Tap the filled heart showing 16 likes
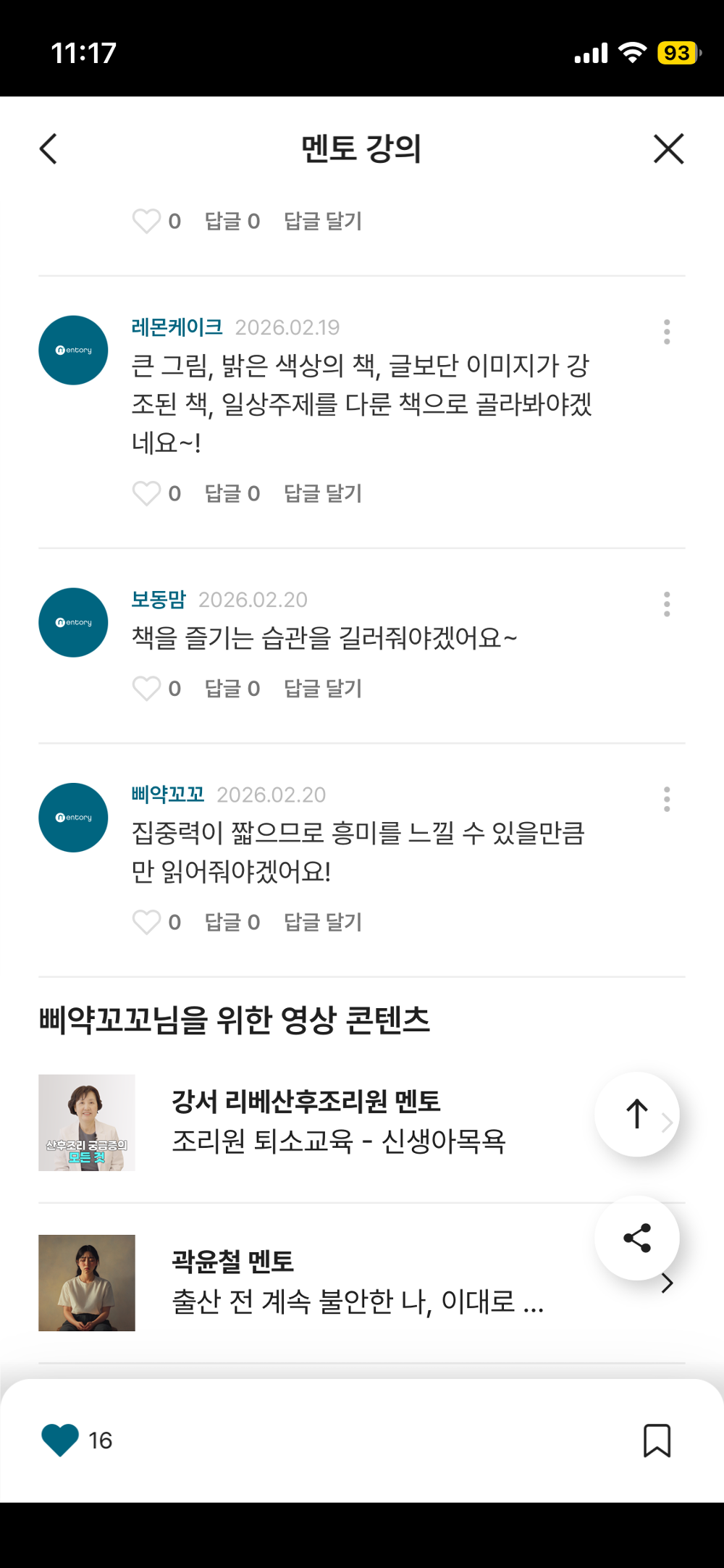The width and height of the screenshot is (724, 1568). (x=60, y=1440)
